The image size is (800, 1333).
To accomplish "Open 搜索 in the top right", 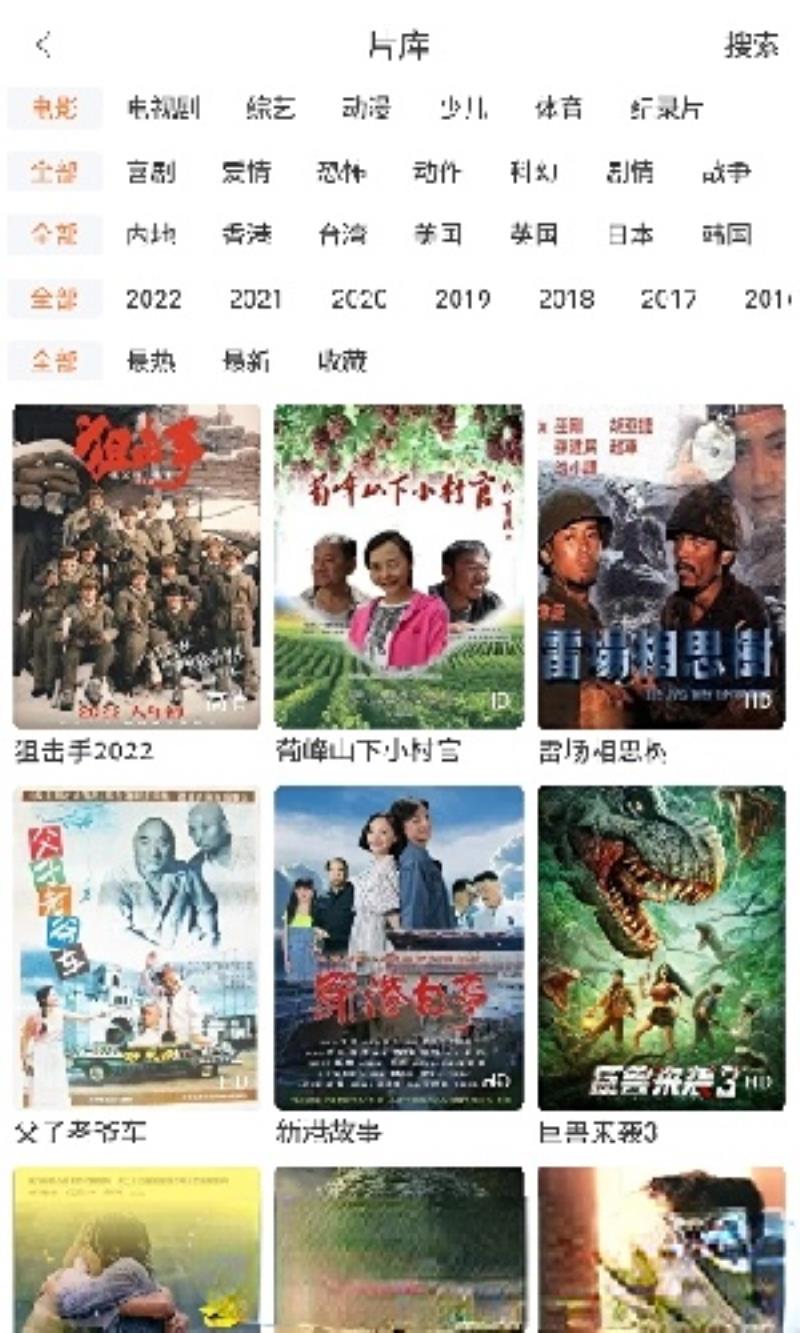I will tap(751, 45).
